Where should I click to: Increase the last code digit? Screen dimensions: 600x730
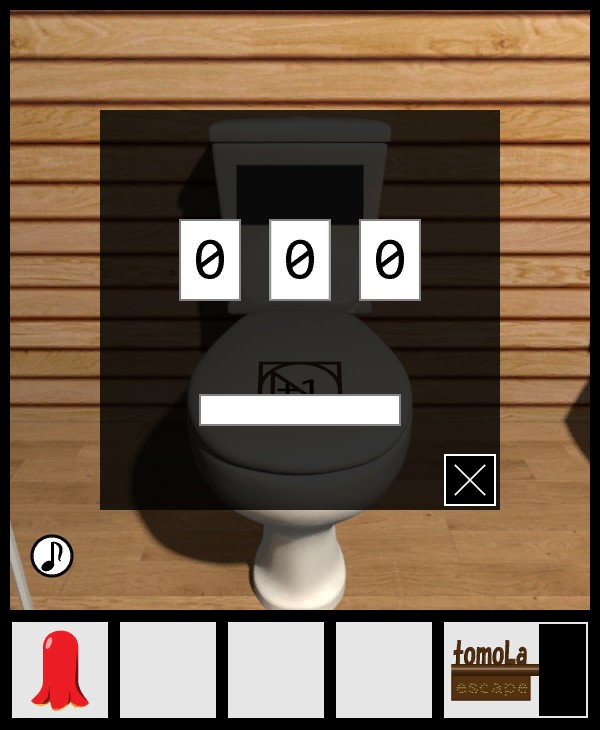(x=390, y=260)
